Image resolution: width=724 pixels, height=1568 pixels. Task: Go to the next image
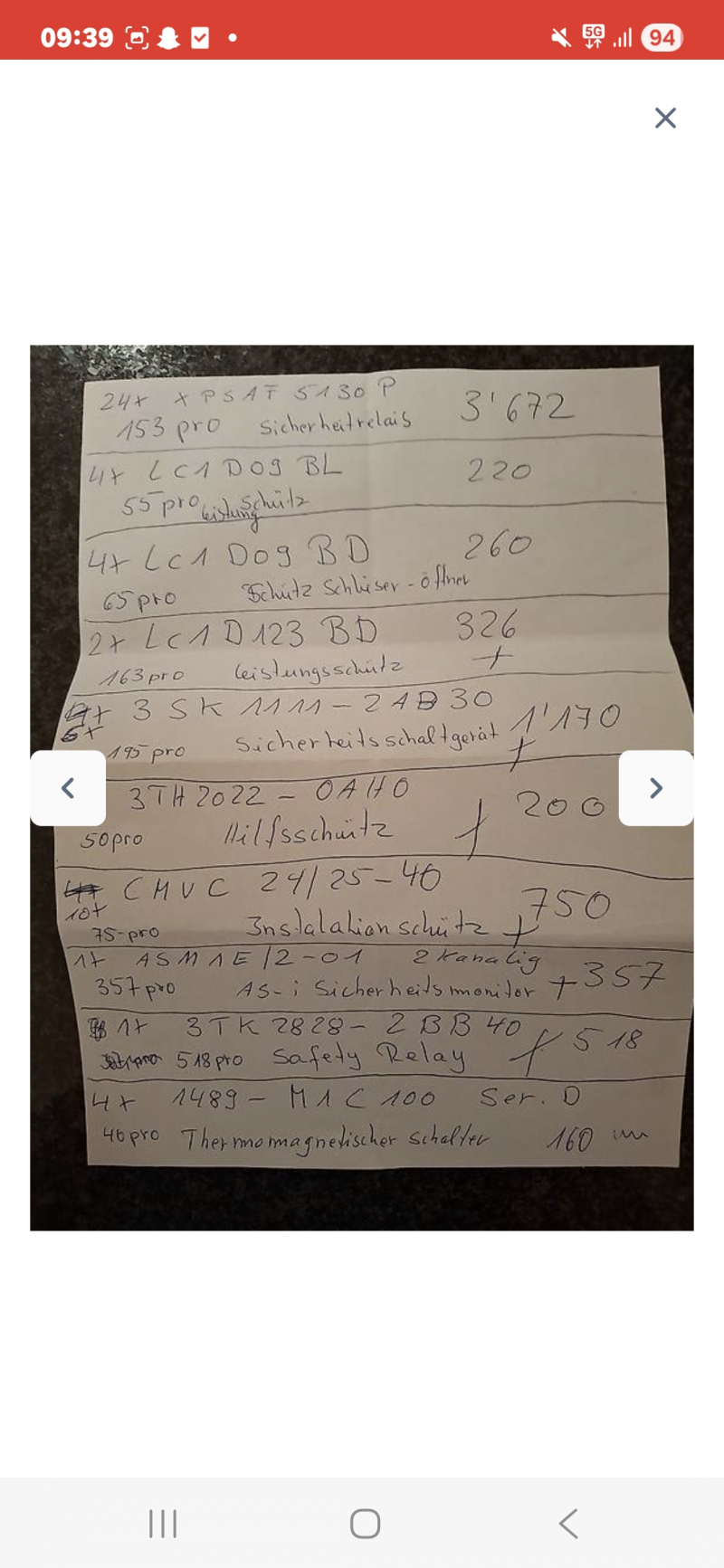point(656,788)
